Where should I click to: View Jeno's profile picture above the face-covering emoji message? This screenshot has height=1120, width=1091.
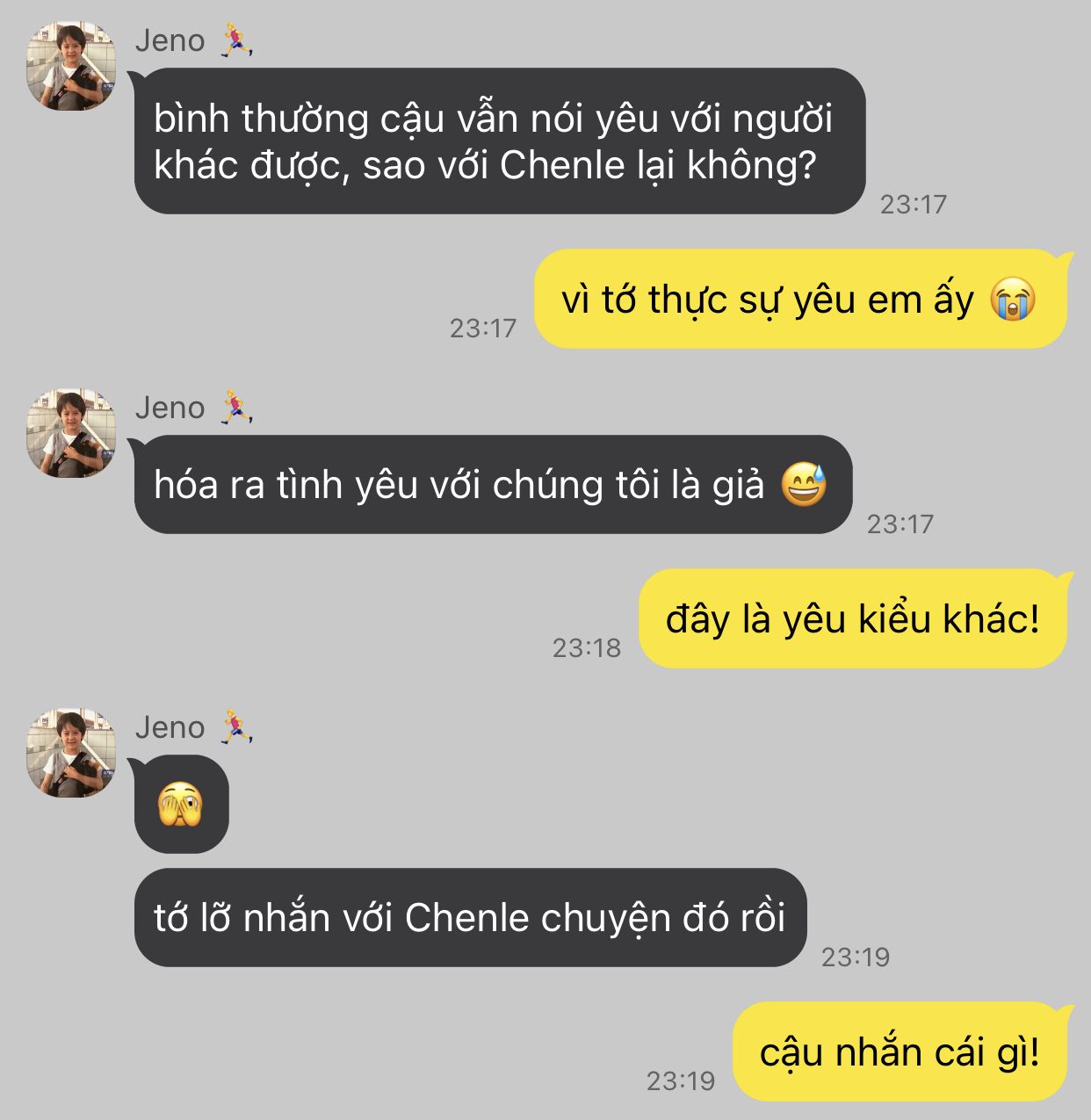tap(71, 754)
